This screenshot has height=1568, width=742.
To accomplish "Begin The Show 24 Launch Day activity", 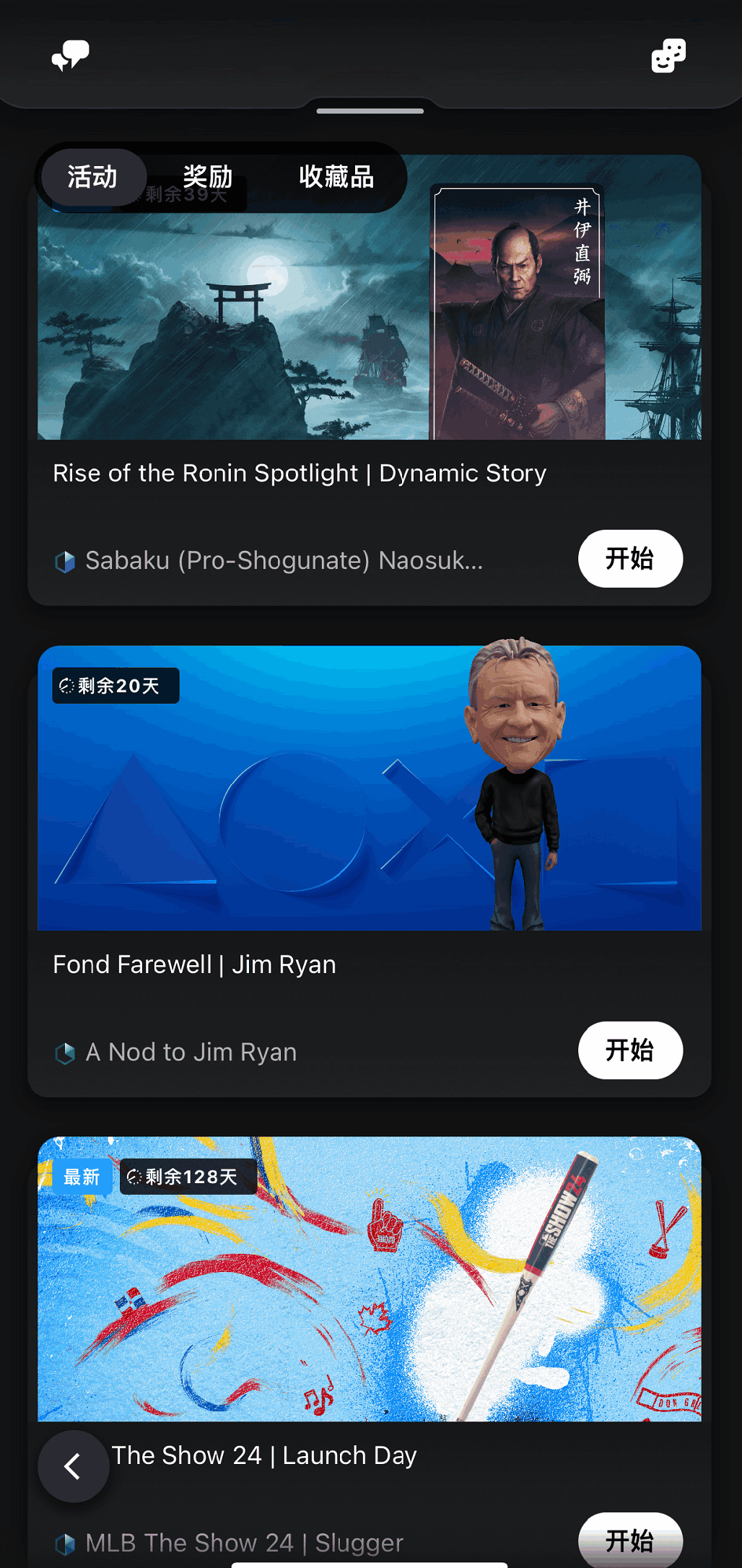I will [629, 1541].
